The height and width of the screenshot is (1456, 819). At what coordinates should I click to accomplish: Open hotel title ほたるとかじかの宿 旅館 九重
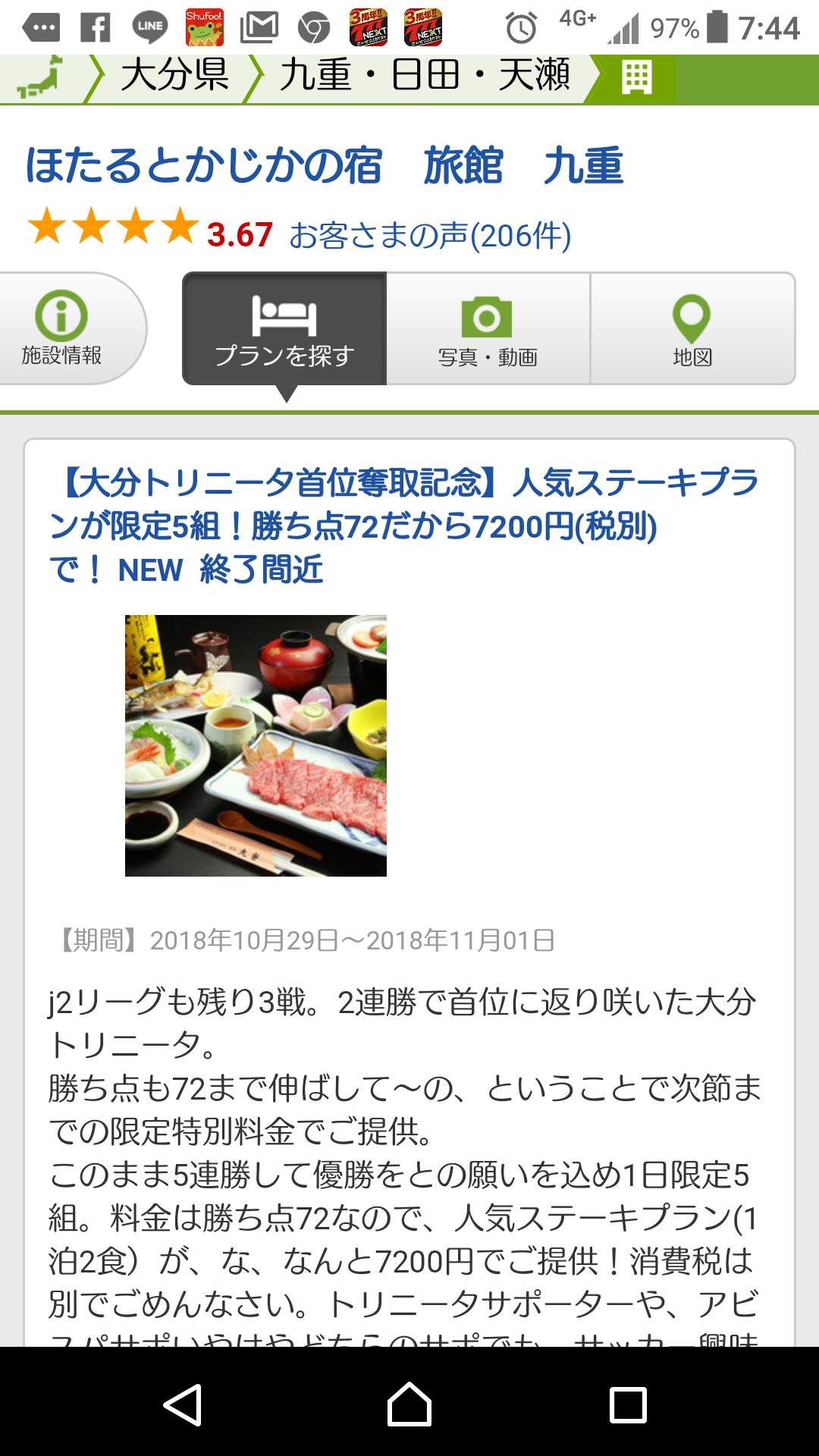coord(325,165)
